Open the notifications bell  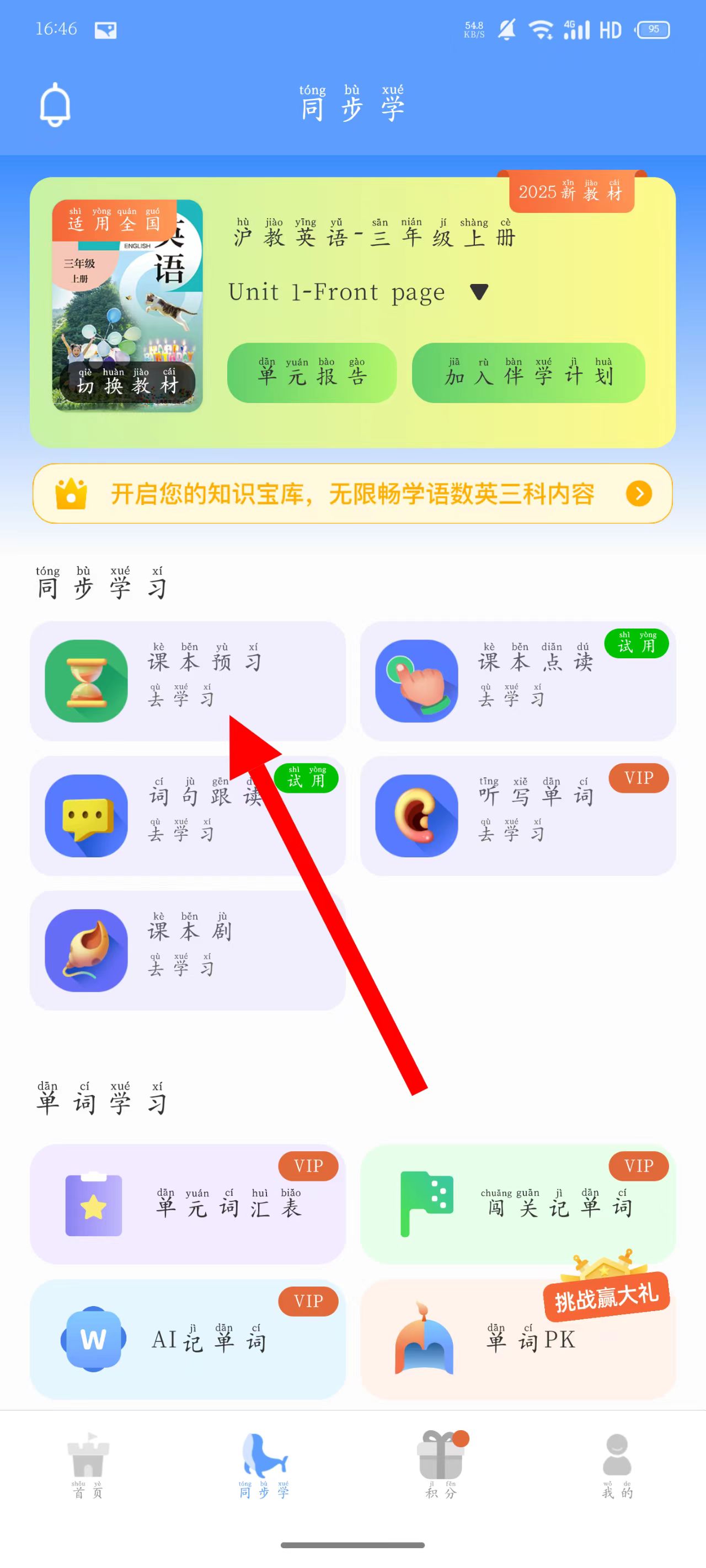pos(55,105)
